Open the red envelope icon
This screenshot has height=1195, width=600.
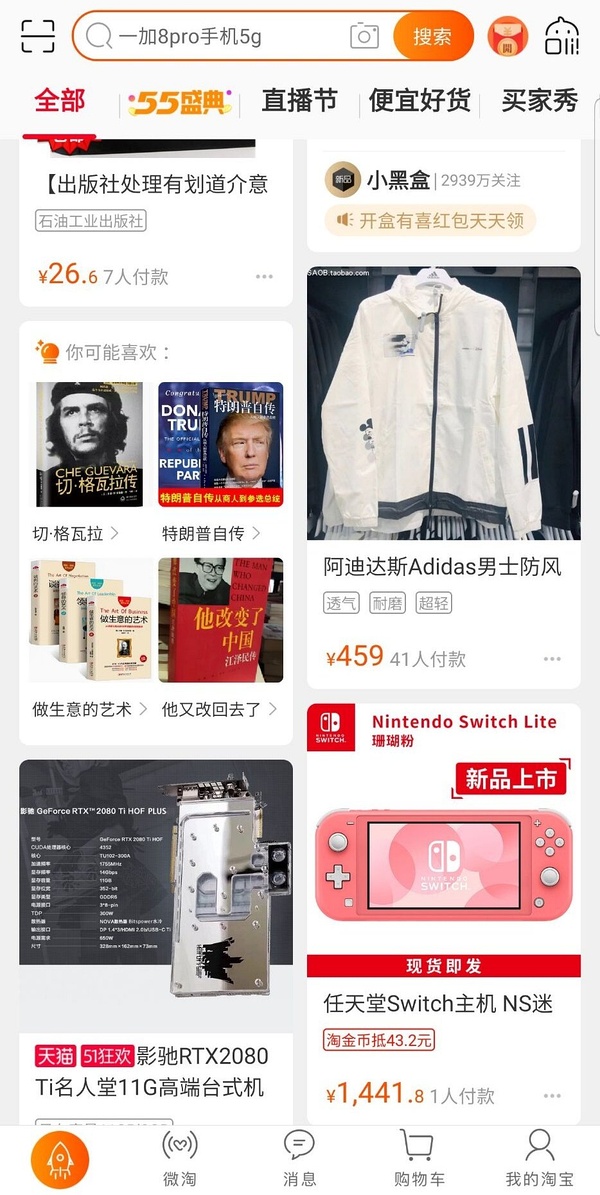pos(507,37)
